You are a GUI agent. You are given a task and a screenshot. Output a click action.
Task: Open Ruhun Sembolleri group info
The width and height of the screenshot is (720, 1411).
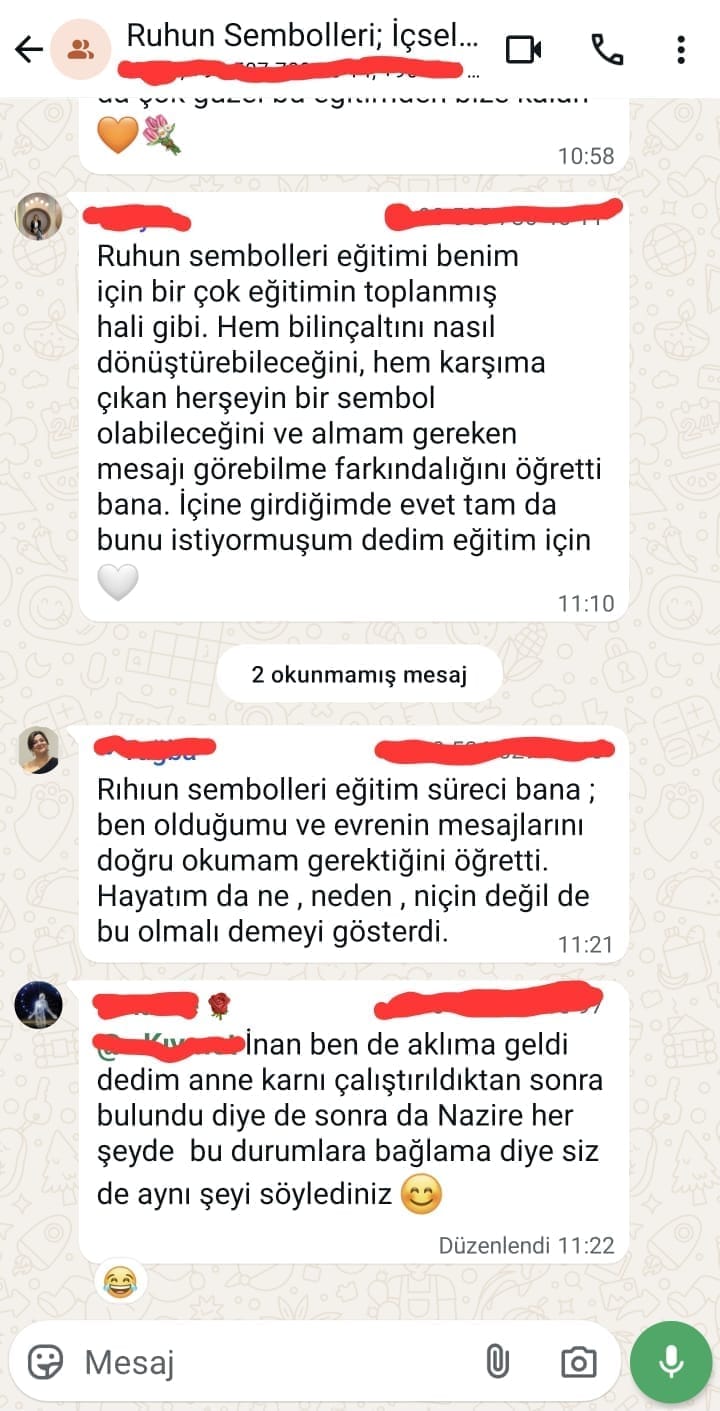tap(300, 40)
